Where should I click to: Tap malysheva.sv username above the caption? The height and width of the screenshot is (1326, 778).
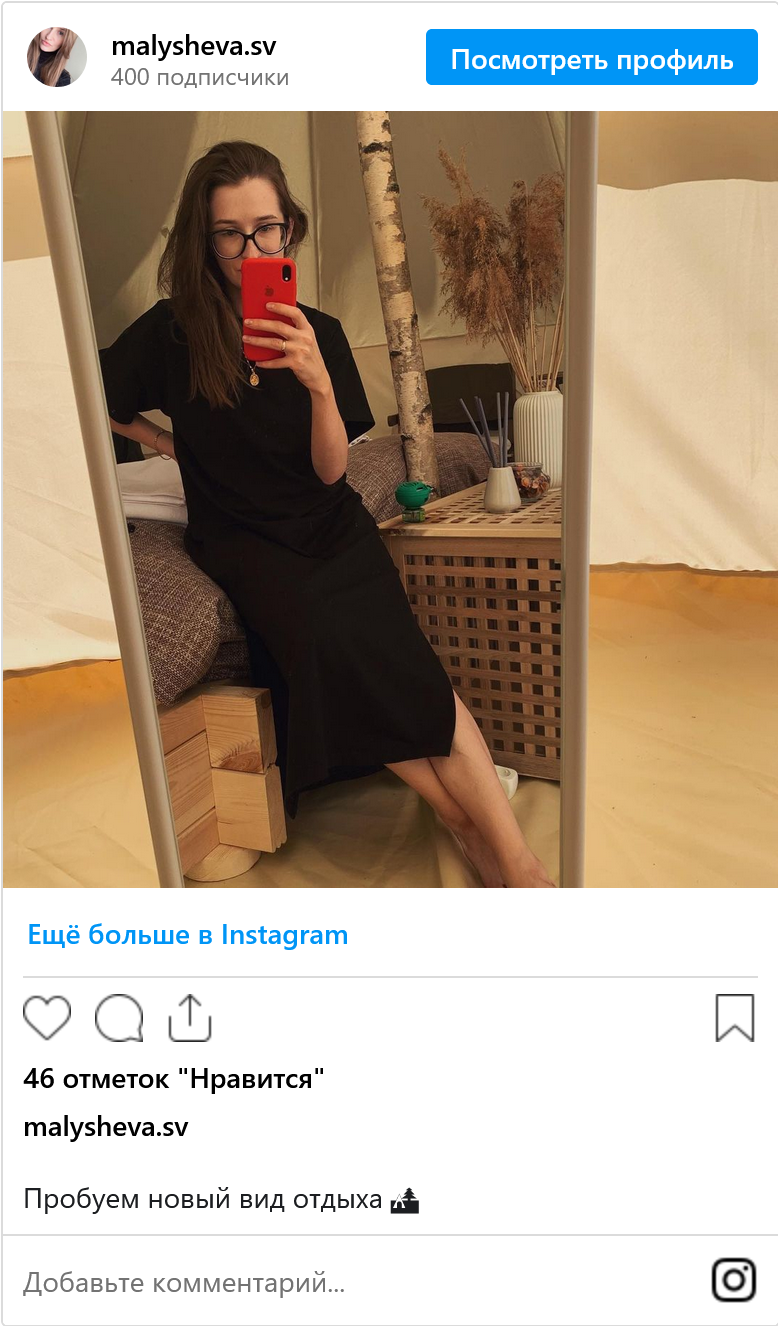pos(105,1127)
